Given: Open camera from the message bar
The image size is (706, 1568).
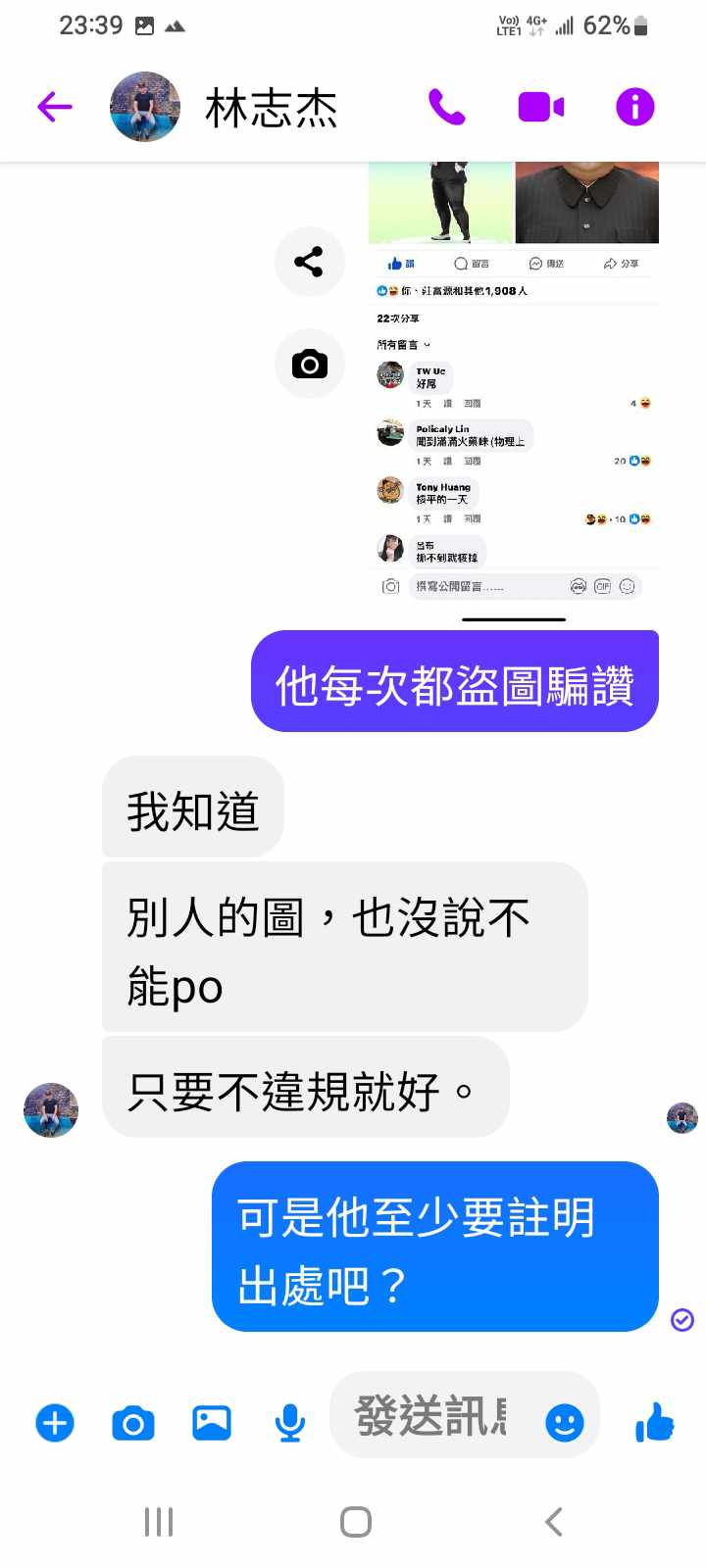Looking at the screenshot, I should click(133, 1423).
